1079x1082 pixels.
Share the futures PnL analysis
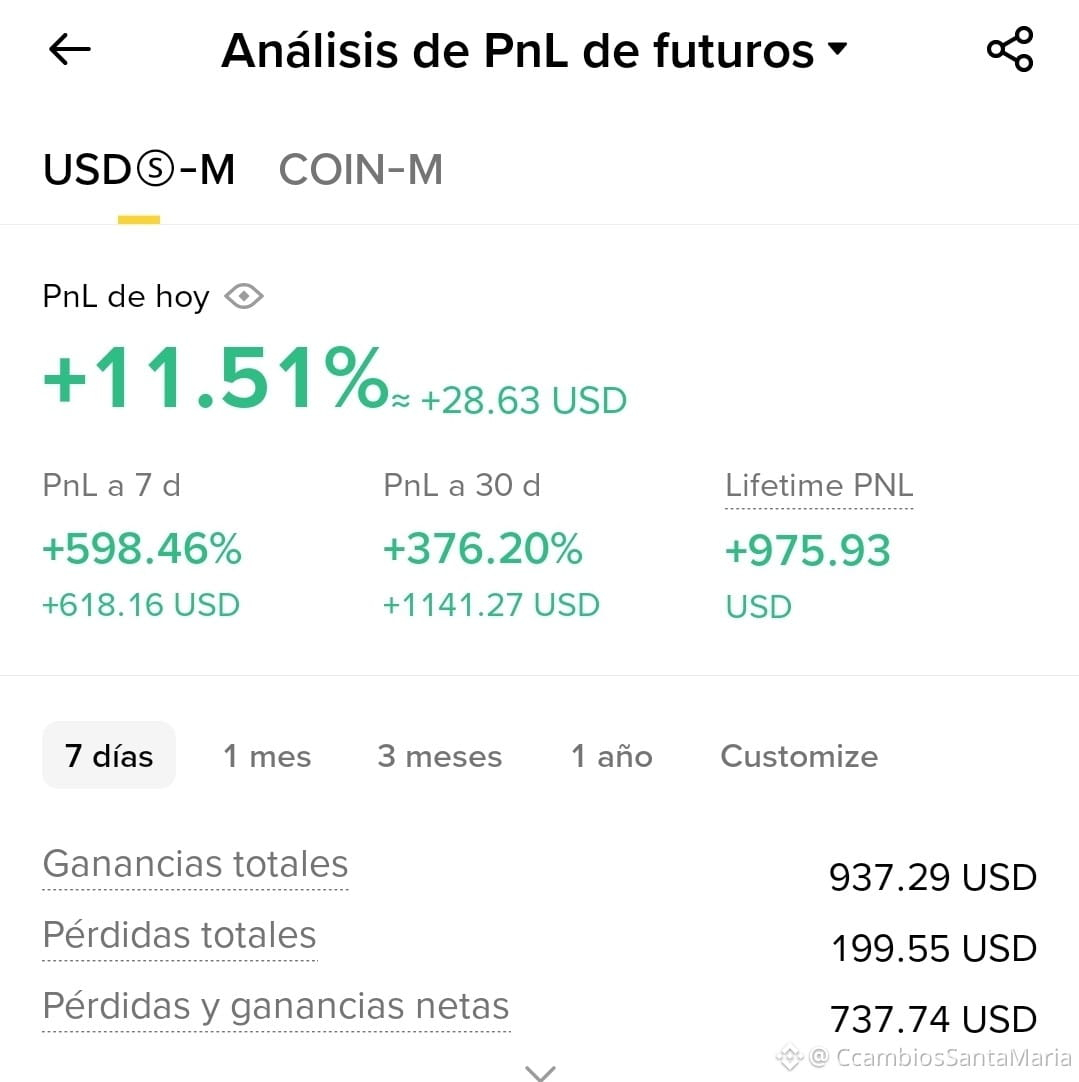1010,50
